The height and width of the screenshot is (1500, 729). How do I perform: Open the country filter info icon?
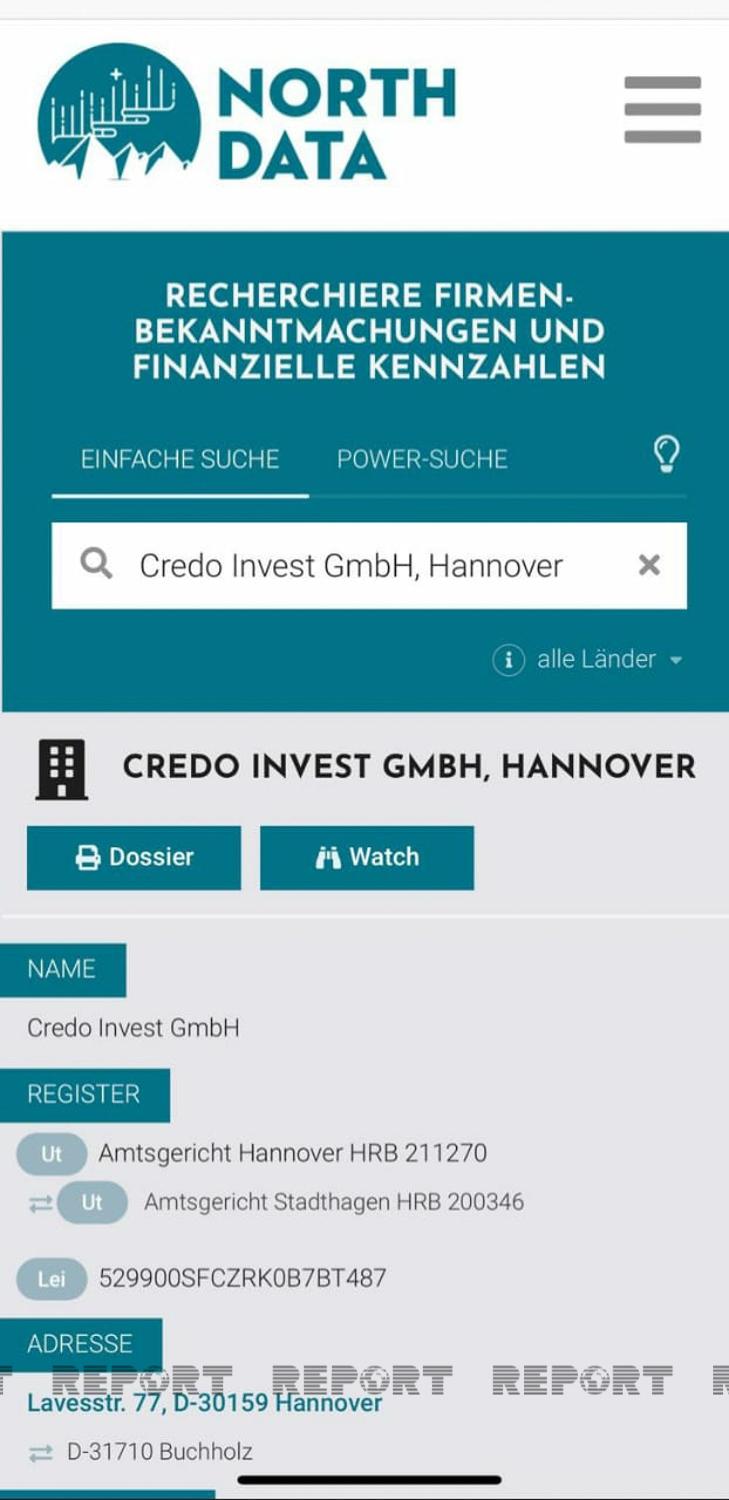[x=508, y=660]
